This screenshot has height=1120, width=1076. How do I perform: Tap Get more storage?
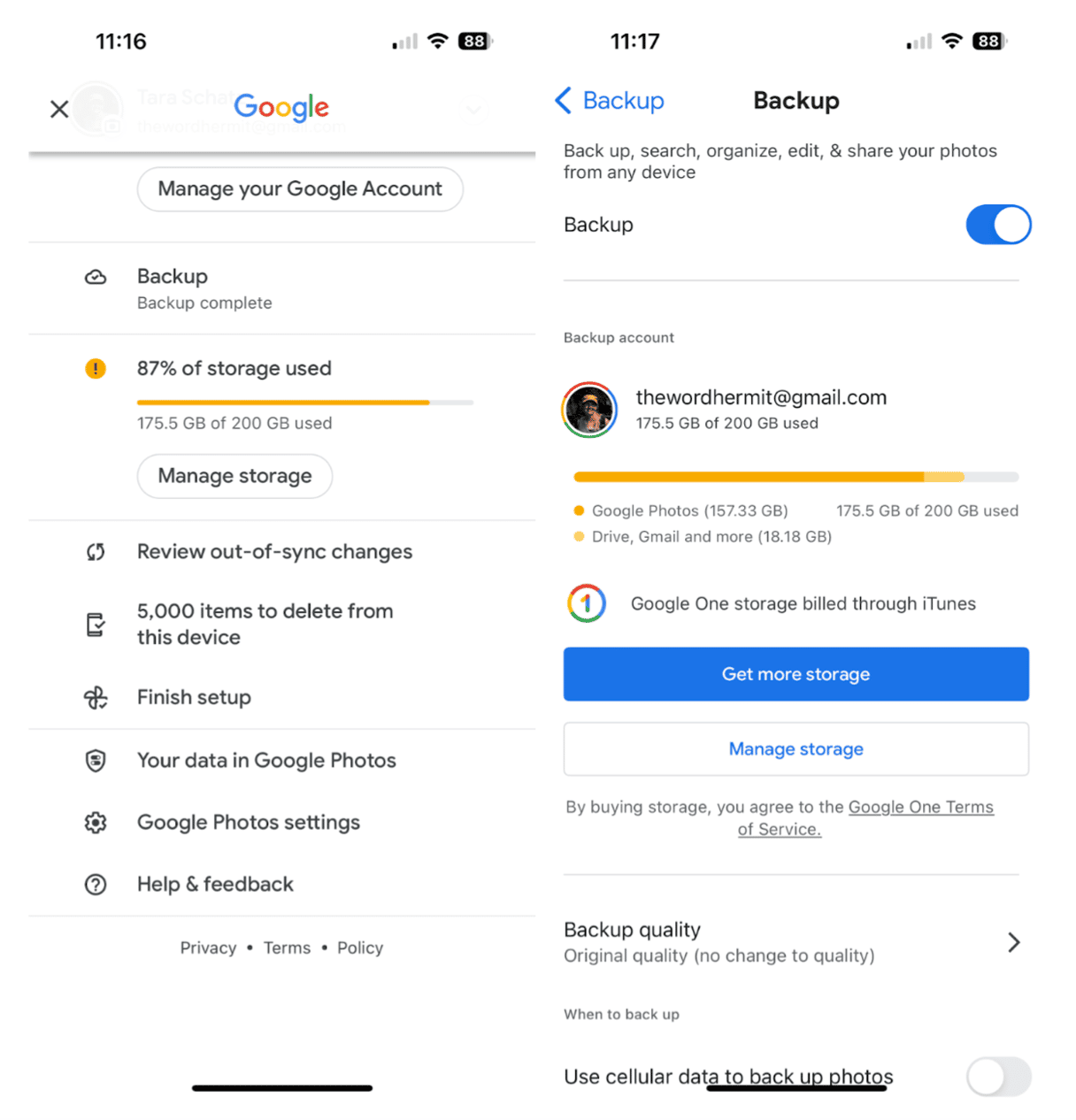795,674
